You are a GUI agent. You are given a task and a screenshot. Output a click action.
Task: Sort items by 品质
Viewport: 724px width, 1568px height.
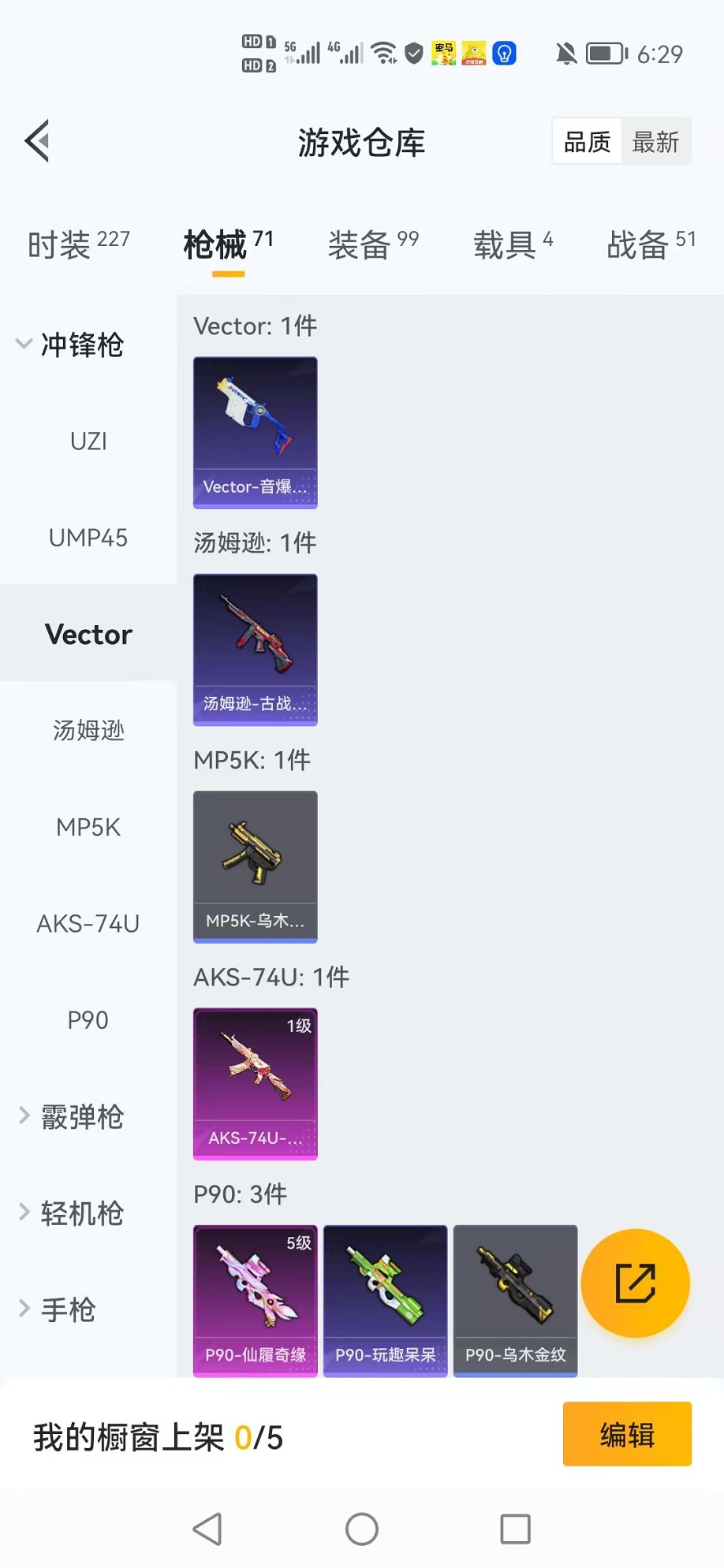tap(587, 142)
